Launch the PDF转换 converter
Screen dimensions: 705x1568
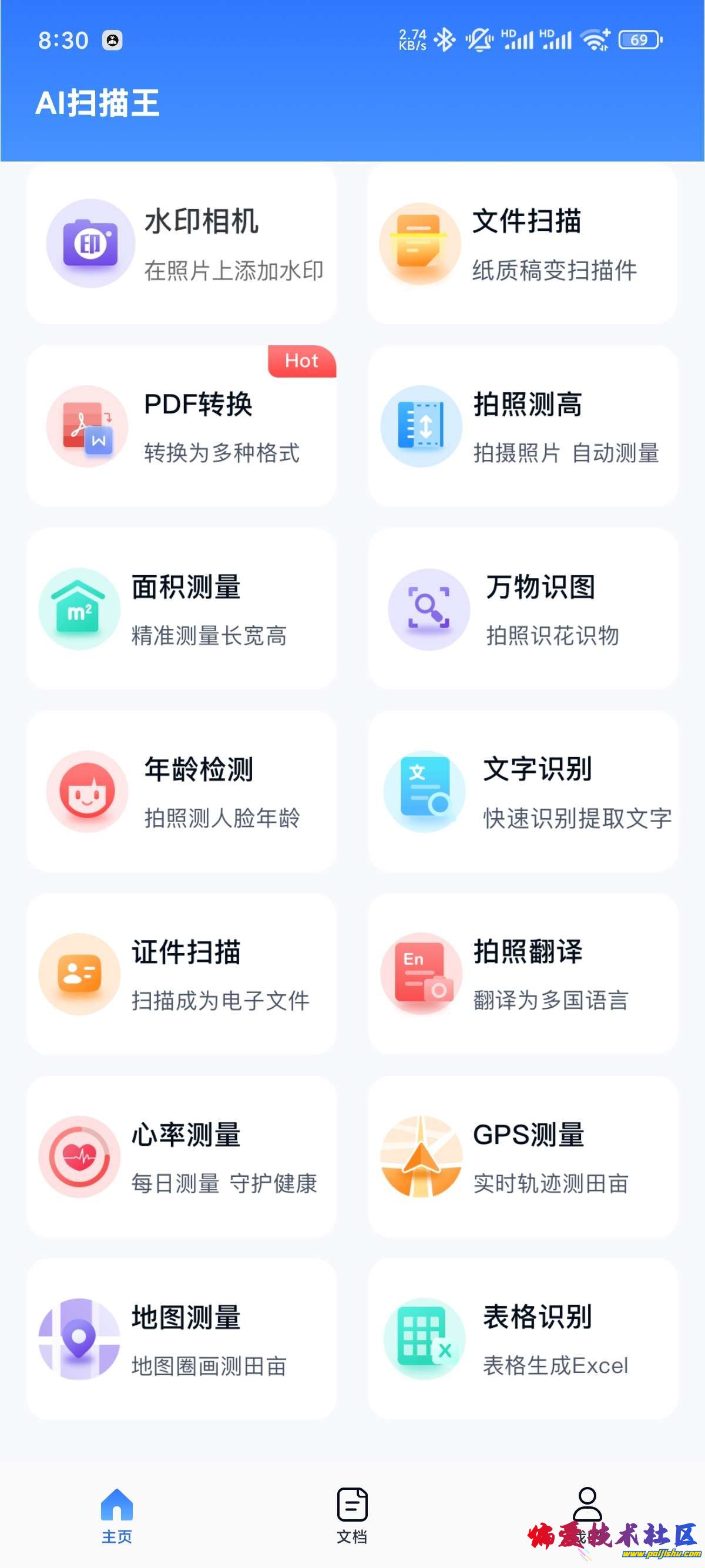tap(182, 426)
